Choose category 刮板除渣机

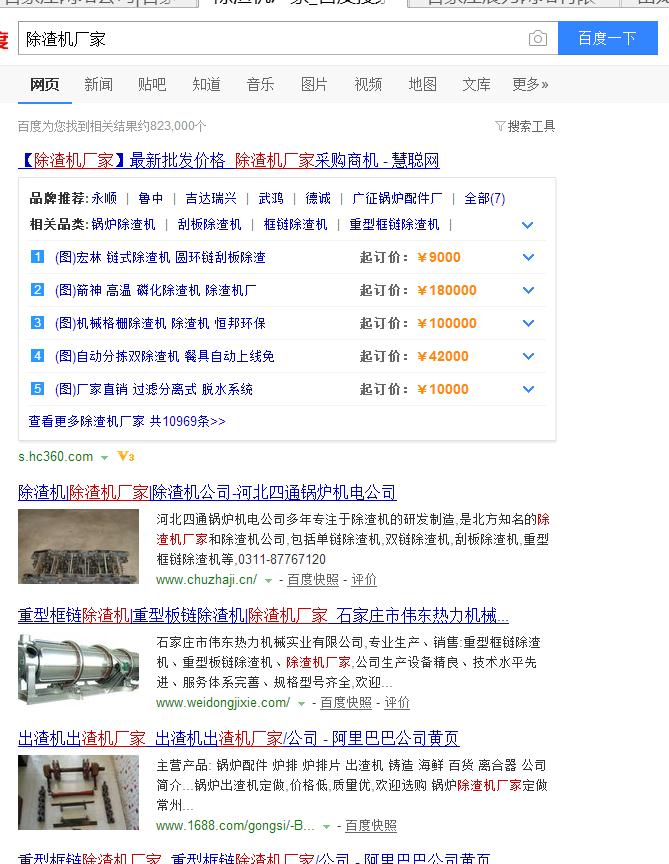[x=209, y=224]
